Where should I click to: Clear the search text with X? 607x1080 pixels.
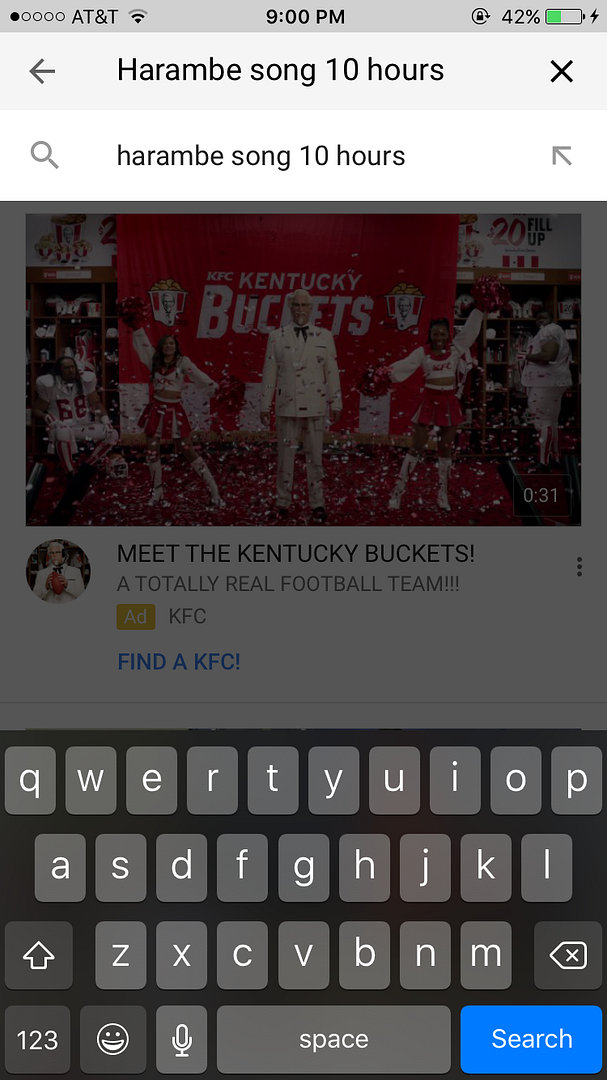click(562, 71)
